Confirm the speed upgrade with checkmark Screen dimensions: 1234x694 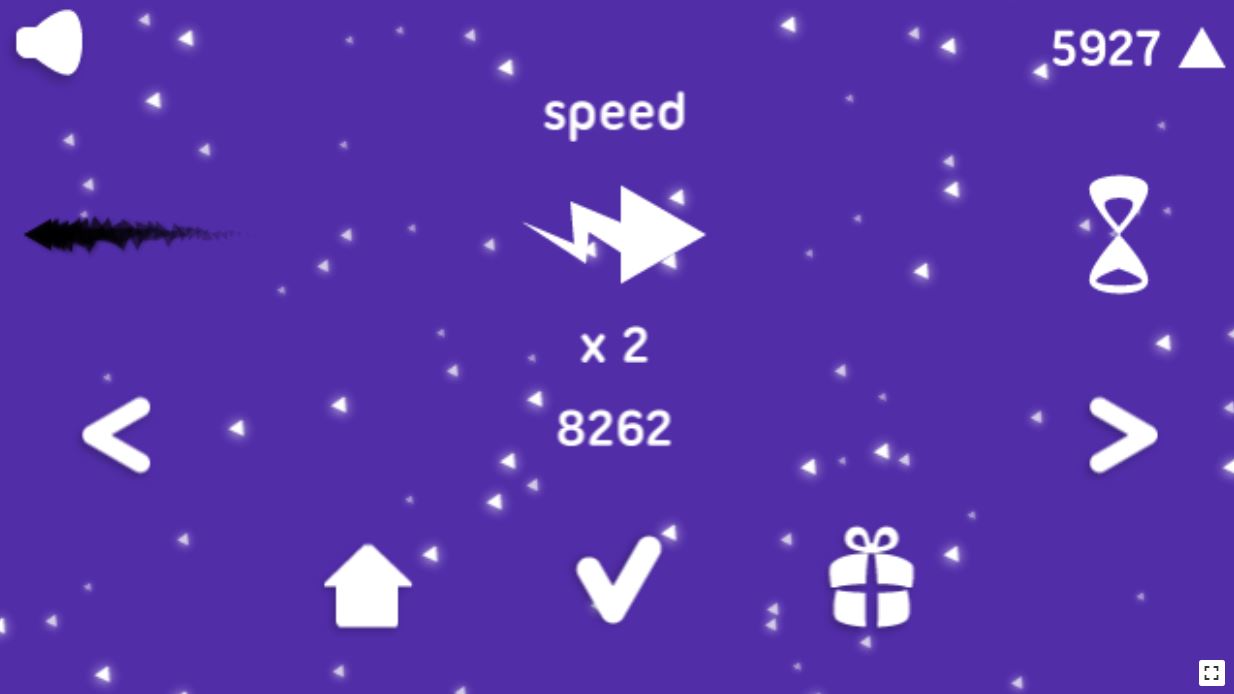click(618, 580)
